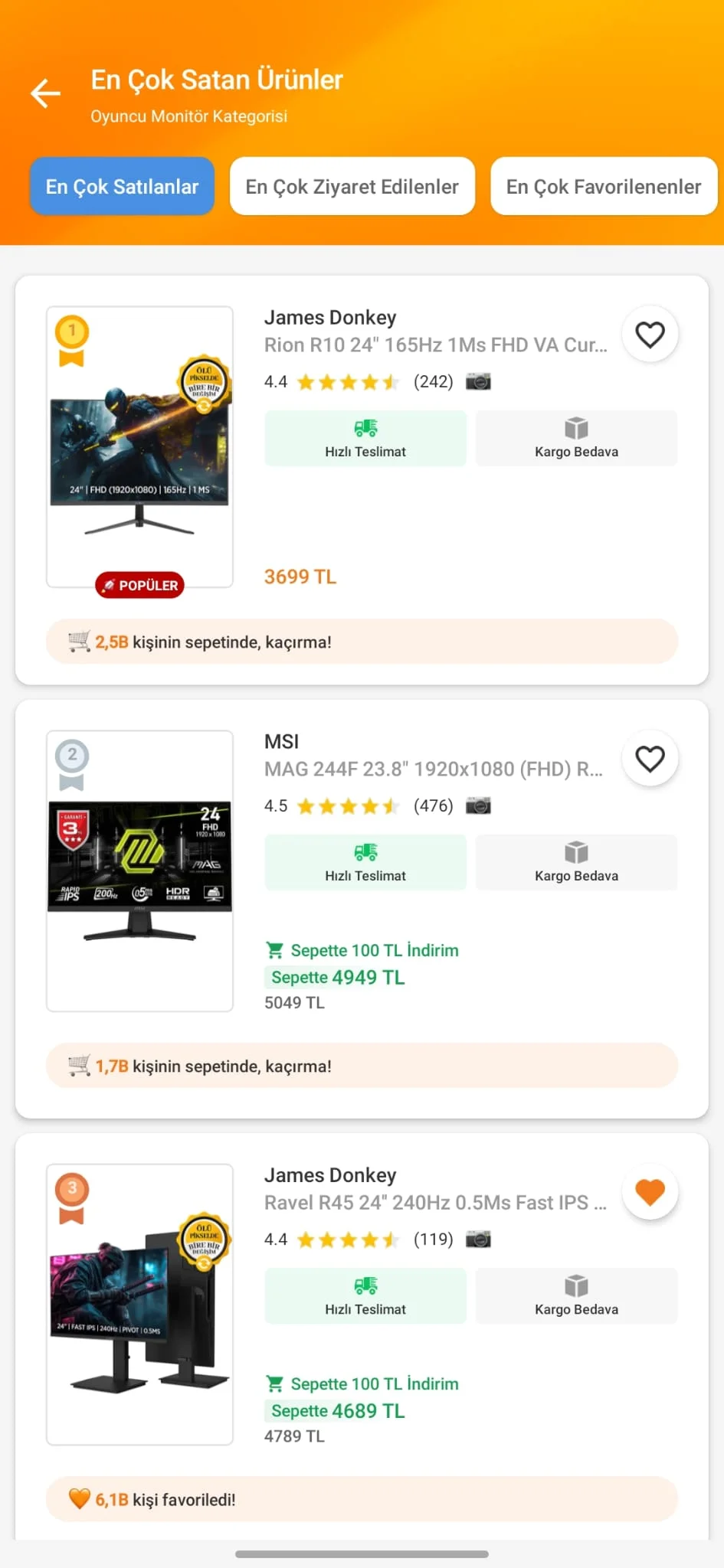
Task: Favorite the James Donkey Rion R10 monitor
Action: [x=650, y=335]
